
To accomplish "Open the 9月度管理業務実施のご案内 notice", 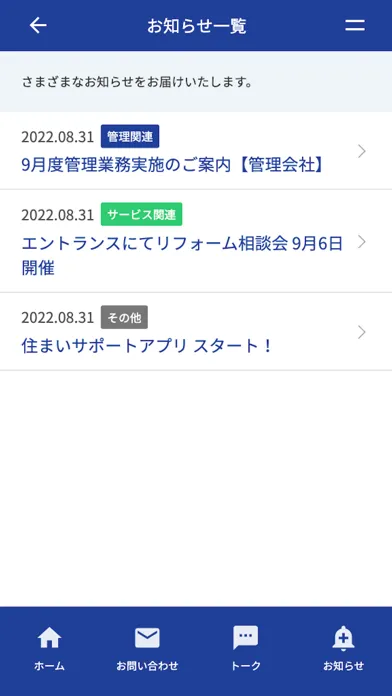I will click(196, 151).
